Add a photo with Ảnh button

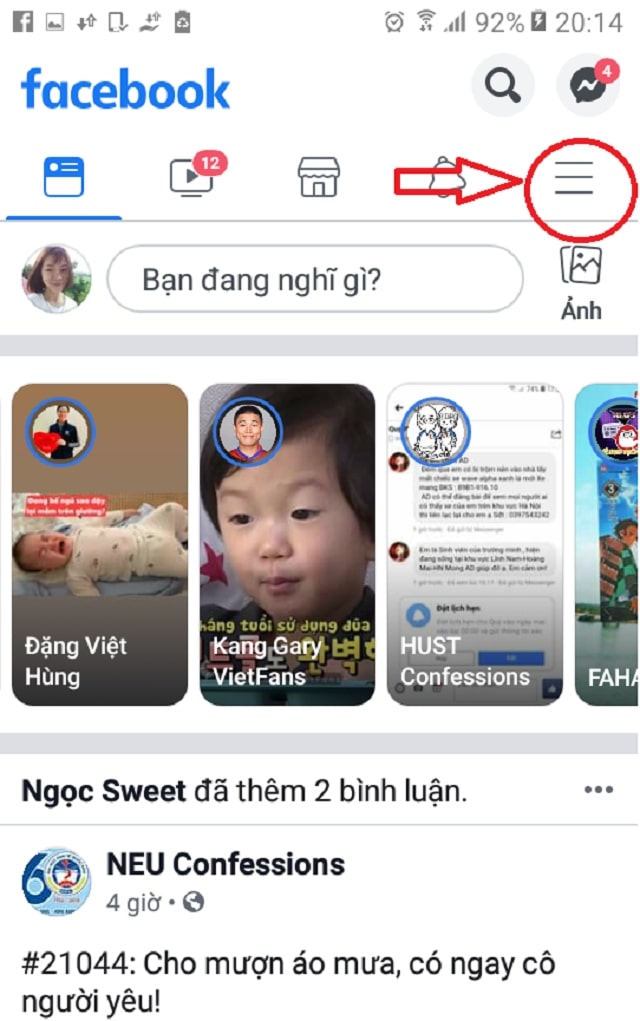click(581, 281)
